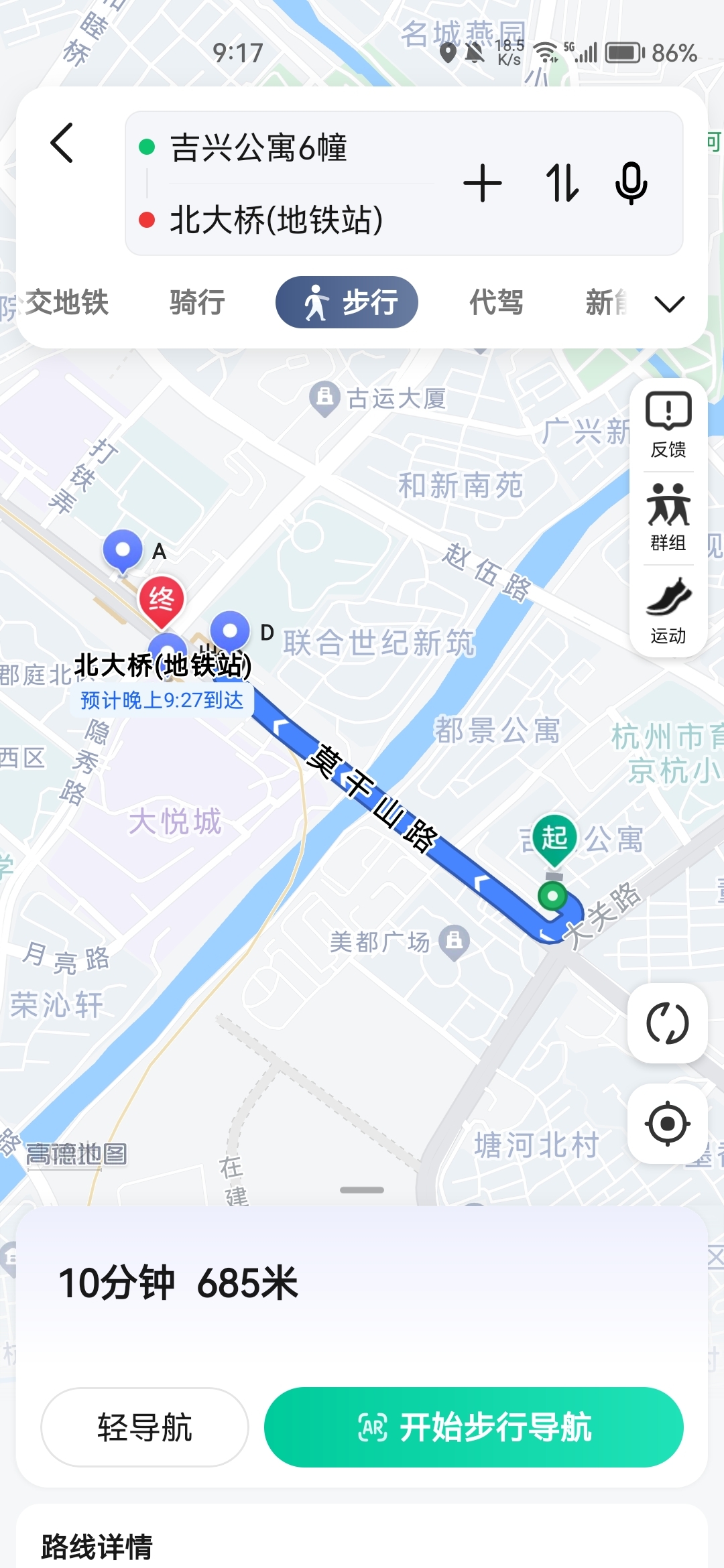Refresh the route
This screenshot has width=724, height=1568.
pyautogui.click(x=667, y=1023)
